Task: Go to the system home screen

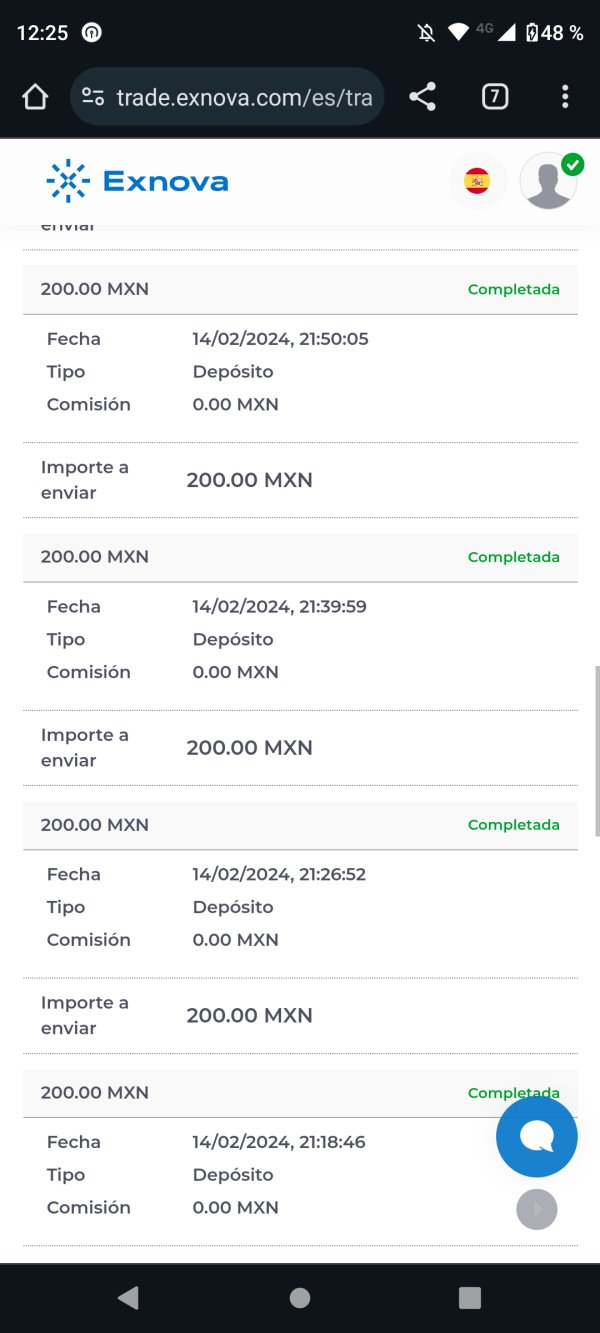Action: pyautogui.click(x=300, y=1298)
